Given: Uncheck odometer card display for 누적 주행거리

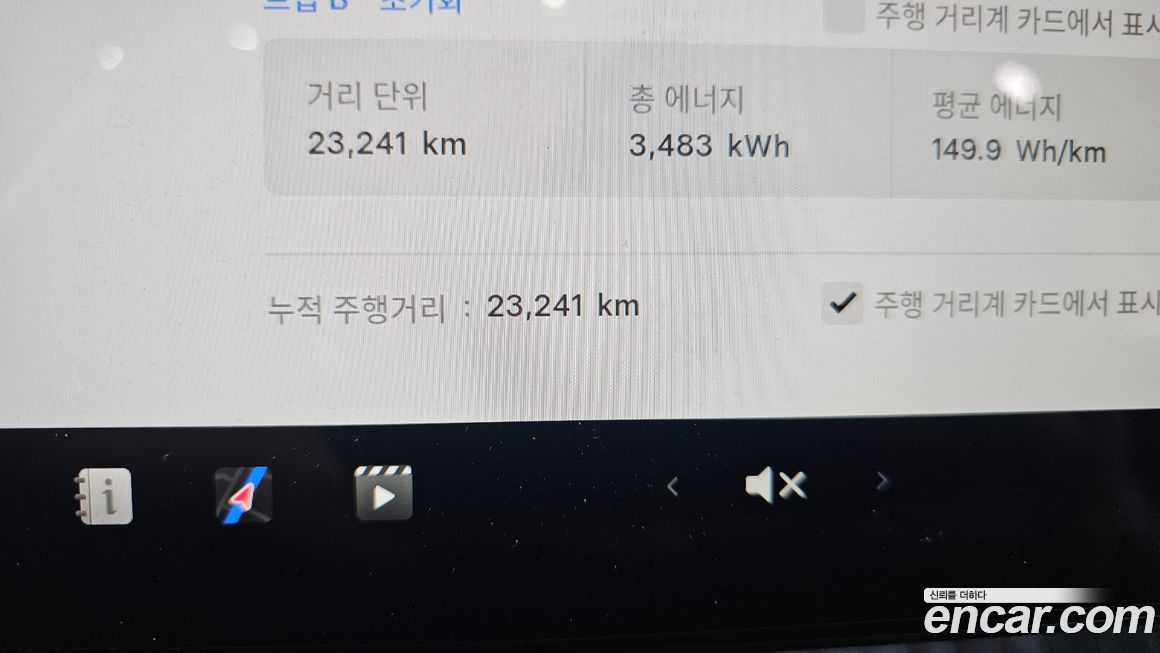Looking at the screenshot, I should [843, 302].
